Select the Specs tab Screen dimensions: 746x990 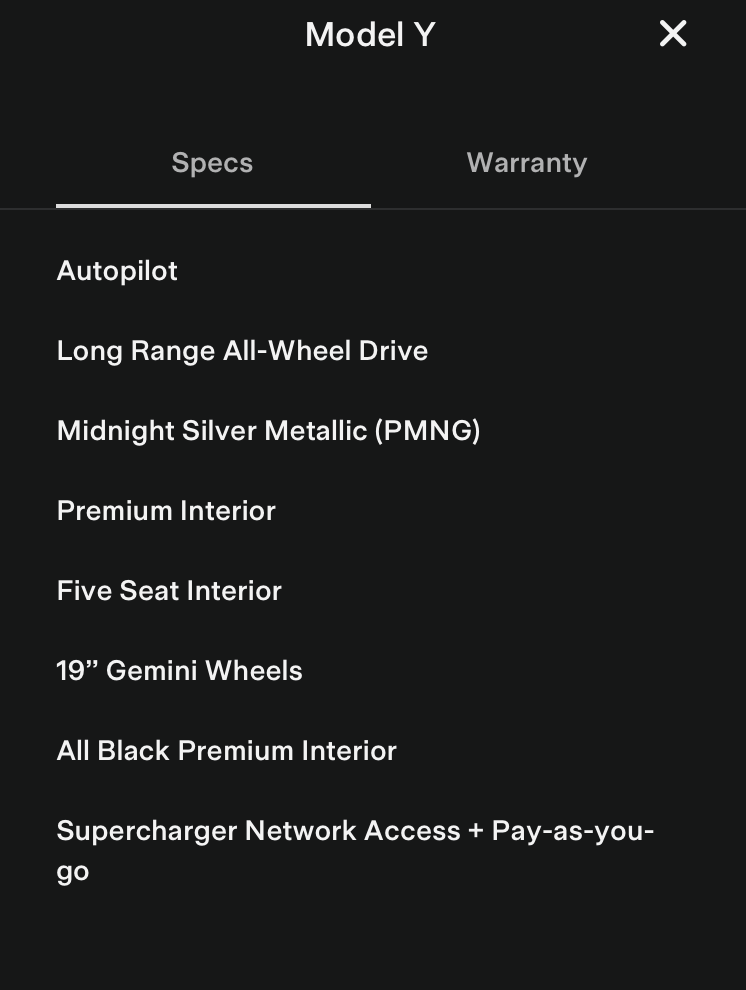[x=212, y=163]
